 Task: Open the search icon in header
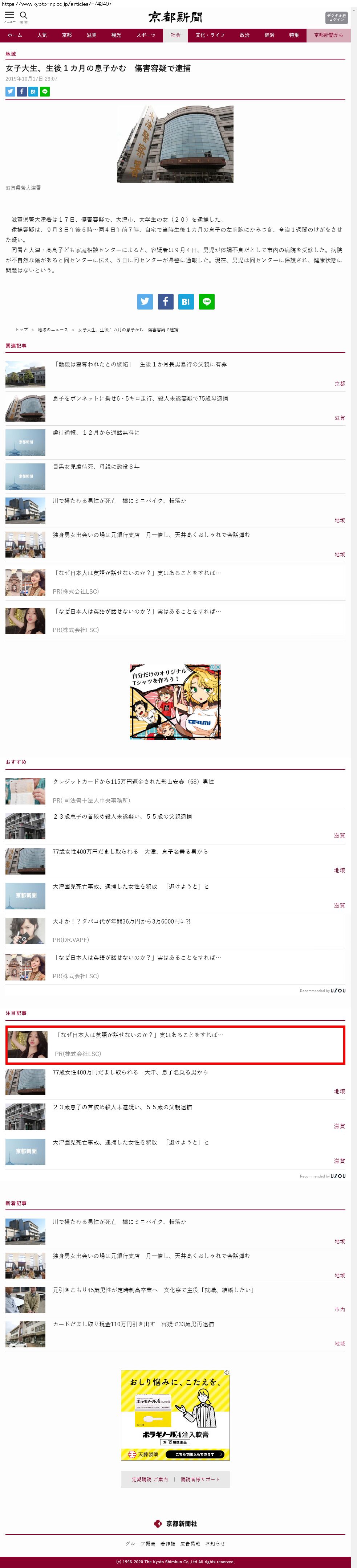[x=24, y=15]
